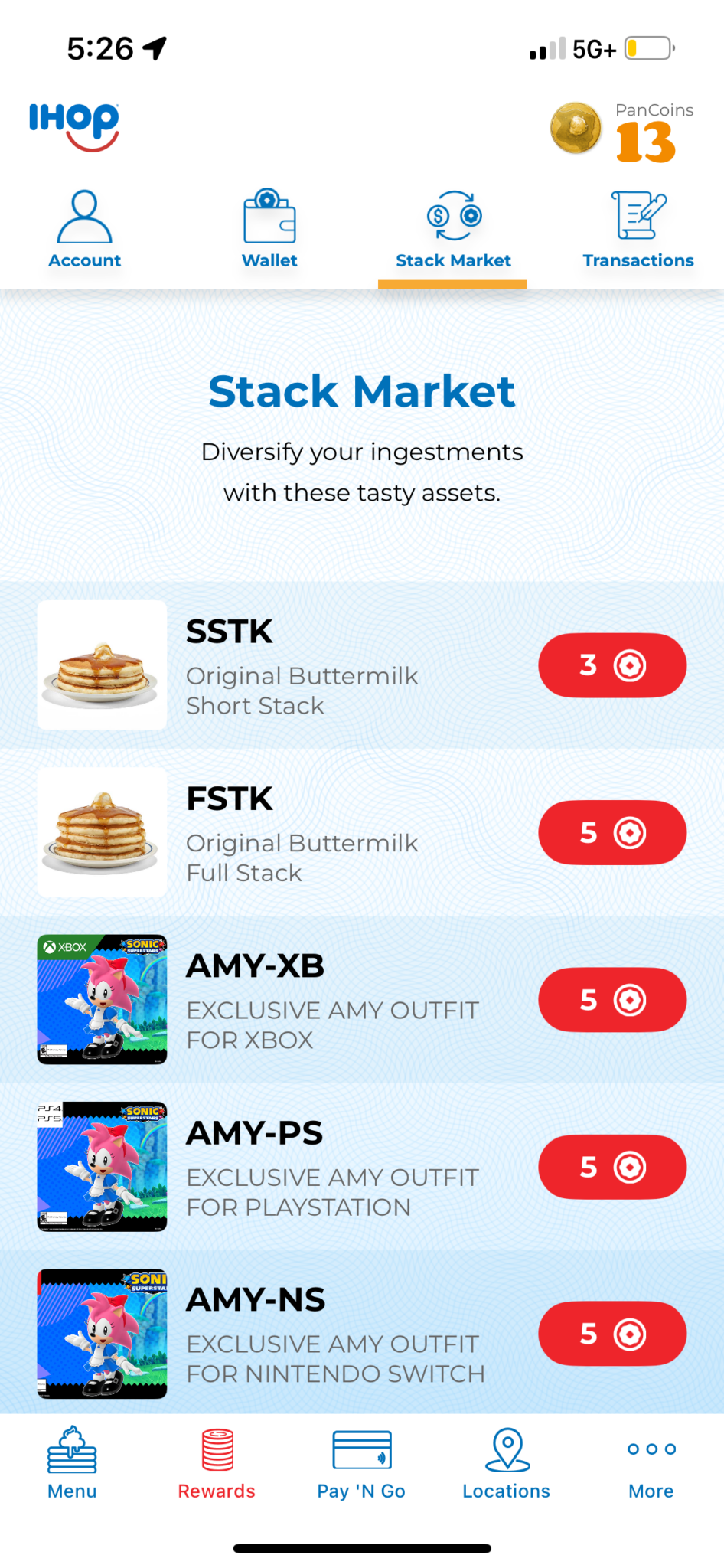Open the Account section

pyautogui.click(x=84, y=230)
